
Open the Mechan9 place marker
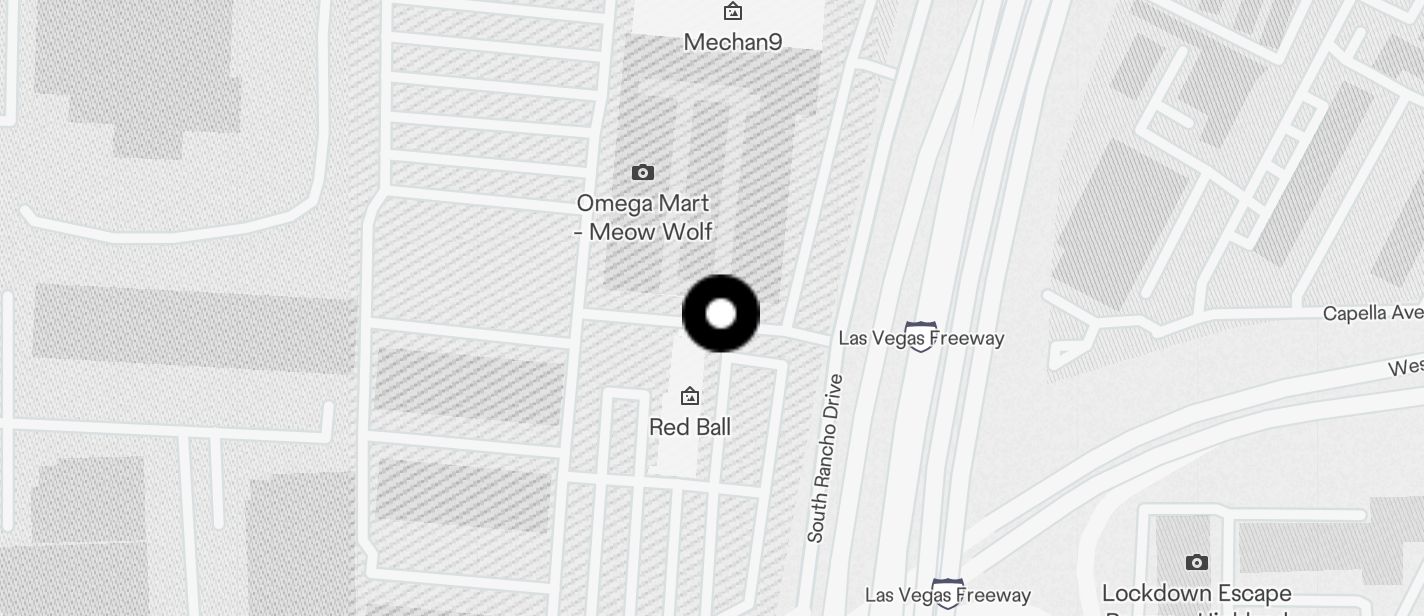tap(733, 12)
